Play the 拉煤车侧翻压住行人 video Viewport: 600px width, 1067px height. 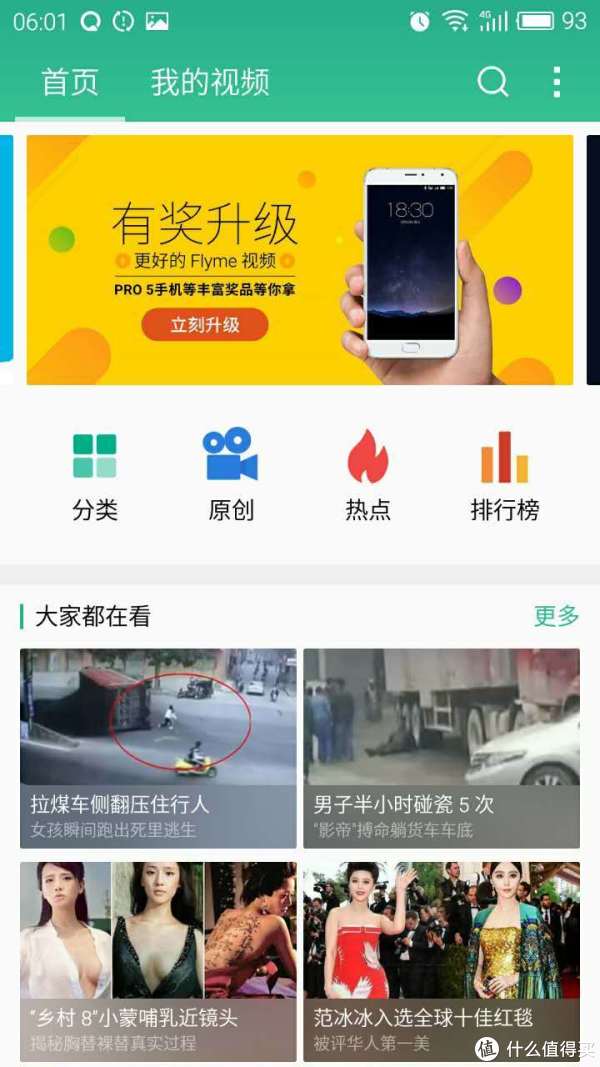pos(158,747)
